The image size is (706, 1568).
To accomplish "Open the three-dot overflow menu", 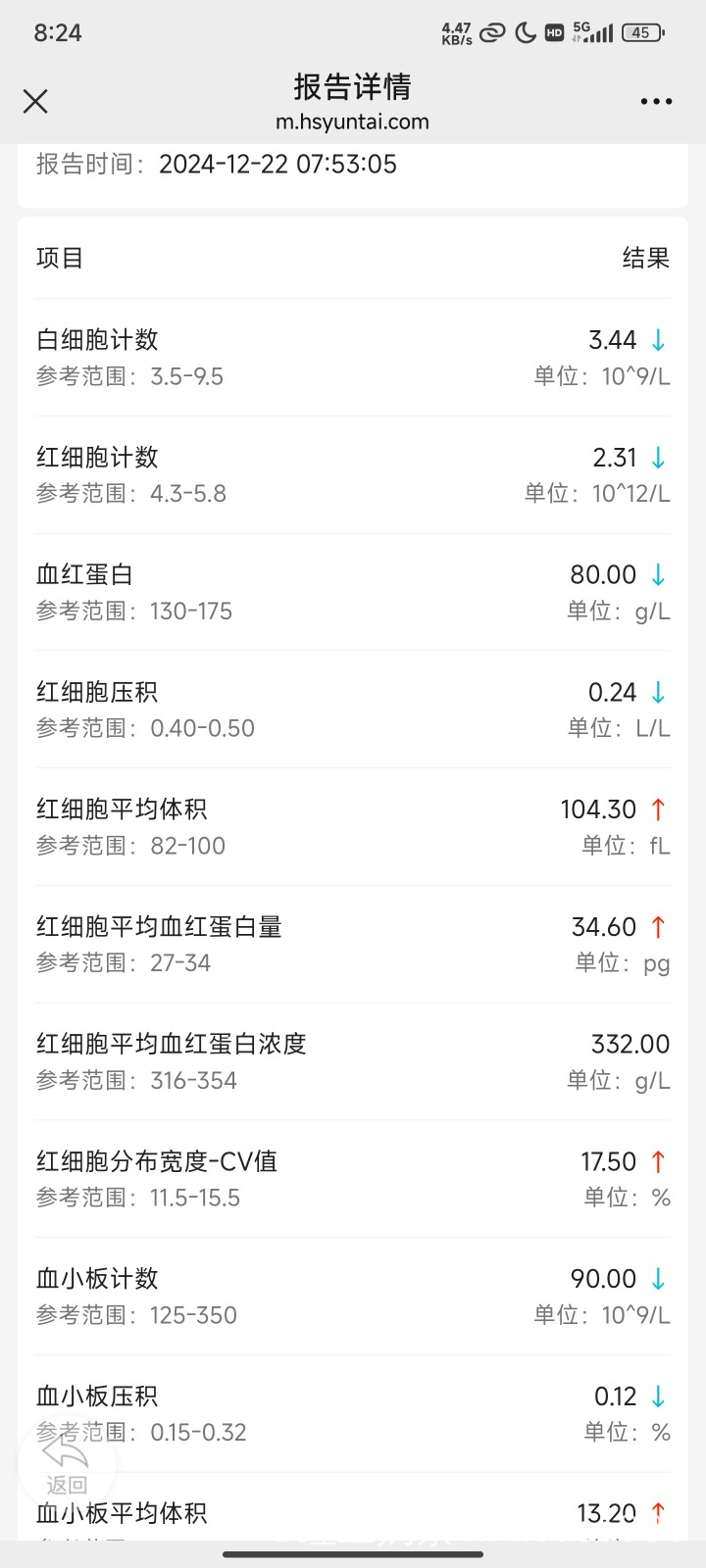I will point(656,101).
